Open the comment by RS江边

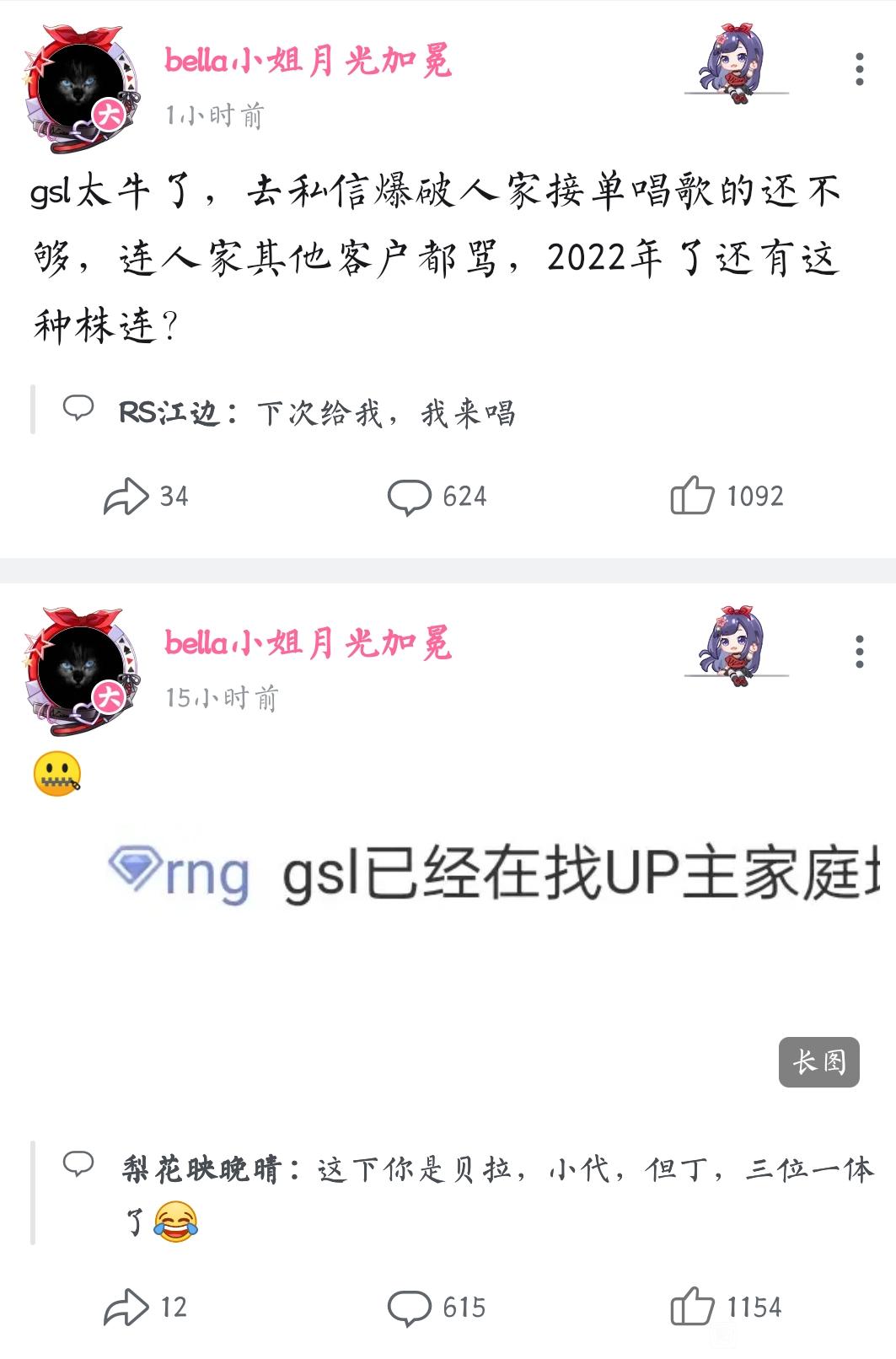[x=317, y=412]
